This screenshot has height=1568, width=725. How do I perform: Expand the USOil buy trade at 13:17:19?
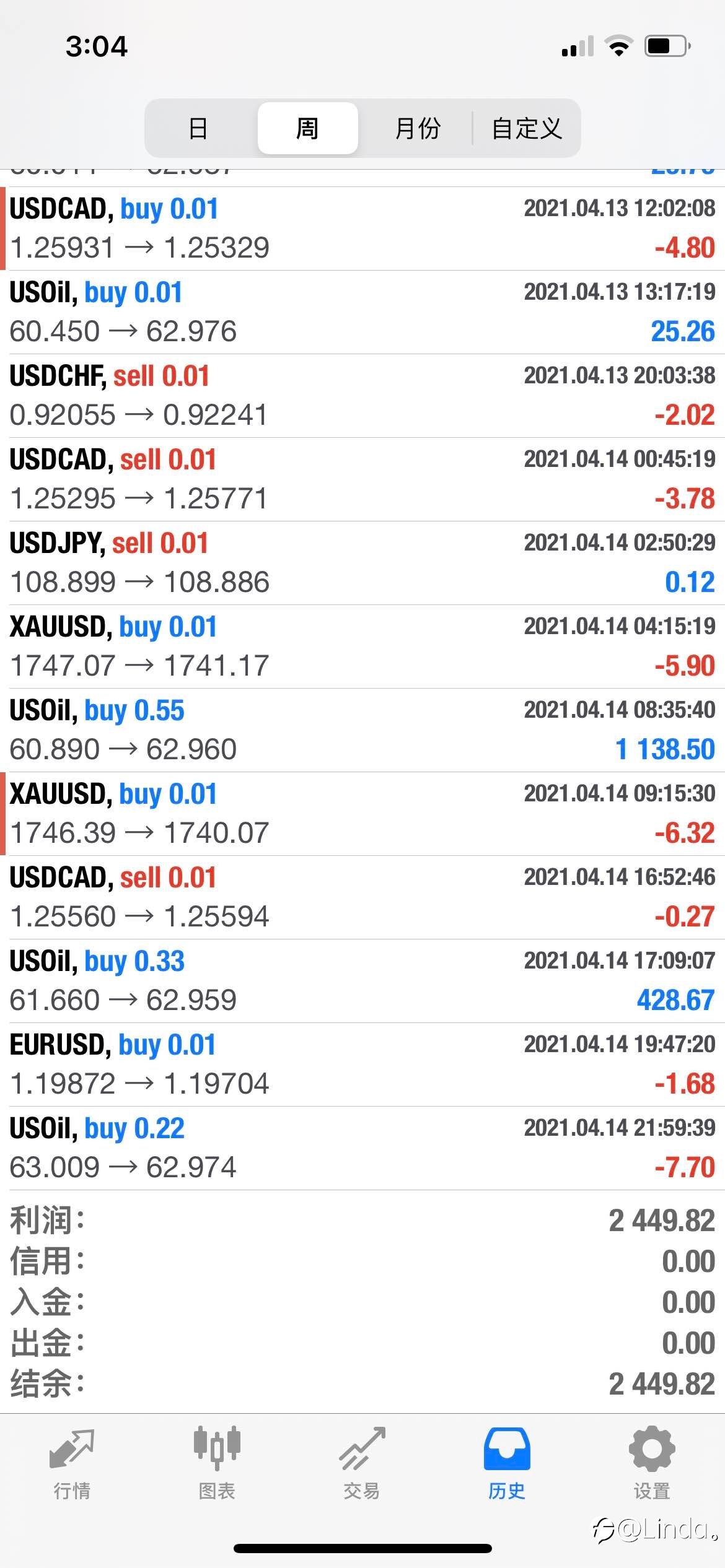click(x=362, y=312)
